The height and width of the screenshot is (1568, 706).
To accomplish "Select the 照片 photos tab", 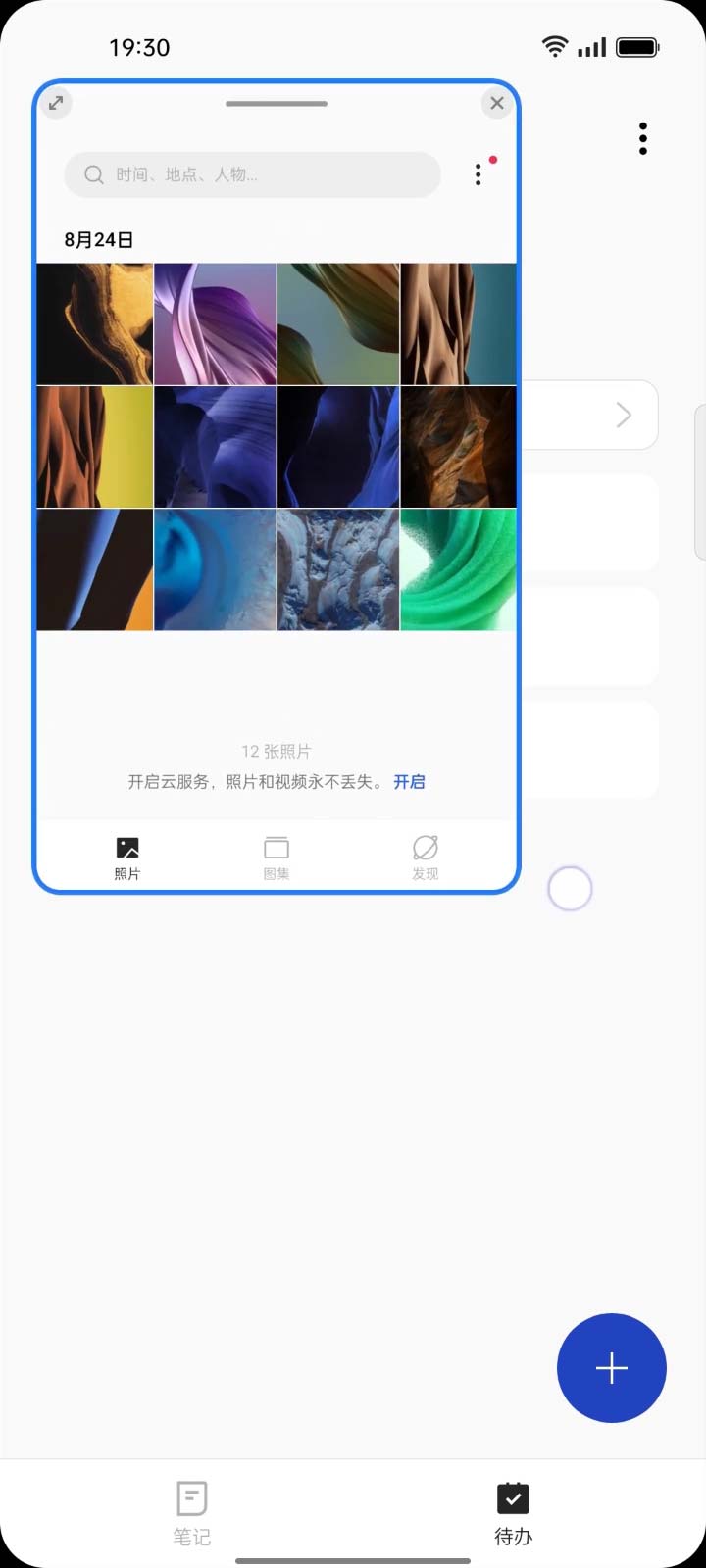I will (x=127, y=857).
